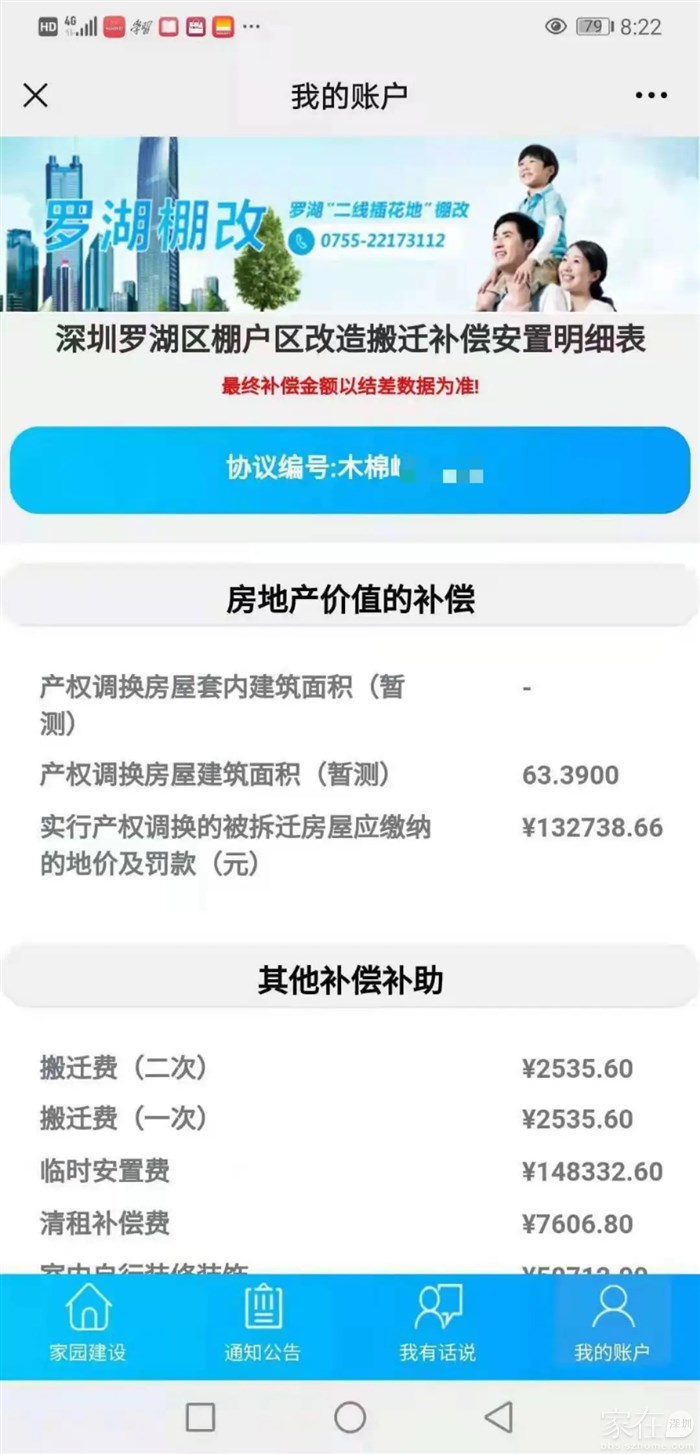700x1454 pixels.
Task: Open the 通知公告 tab
Action: pyautogui.click(x=262, y=1324)
